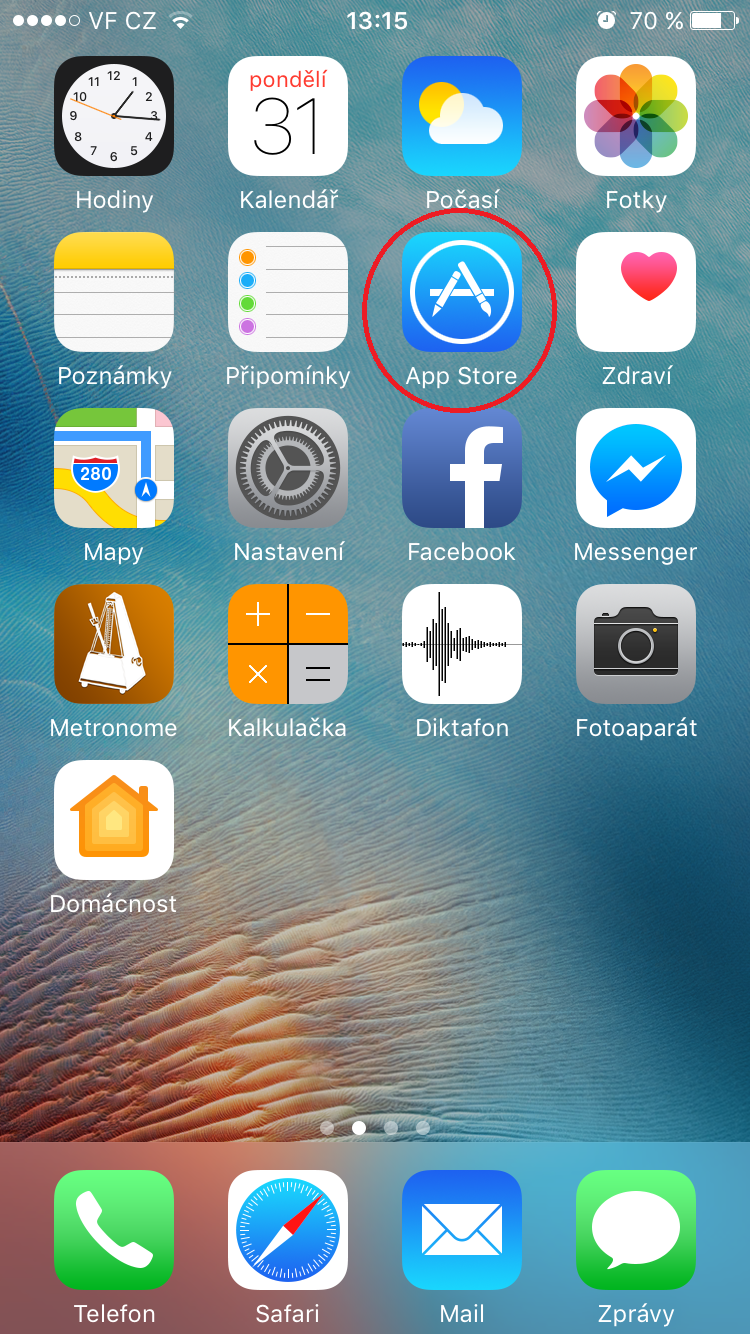This screenshot has height=1334, width=750.
Task: Open the App Store app
Action: pyautogui.click(x=461, y=293)
